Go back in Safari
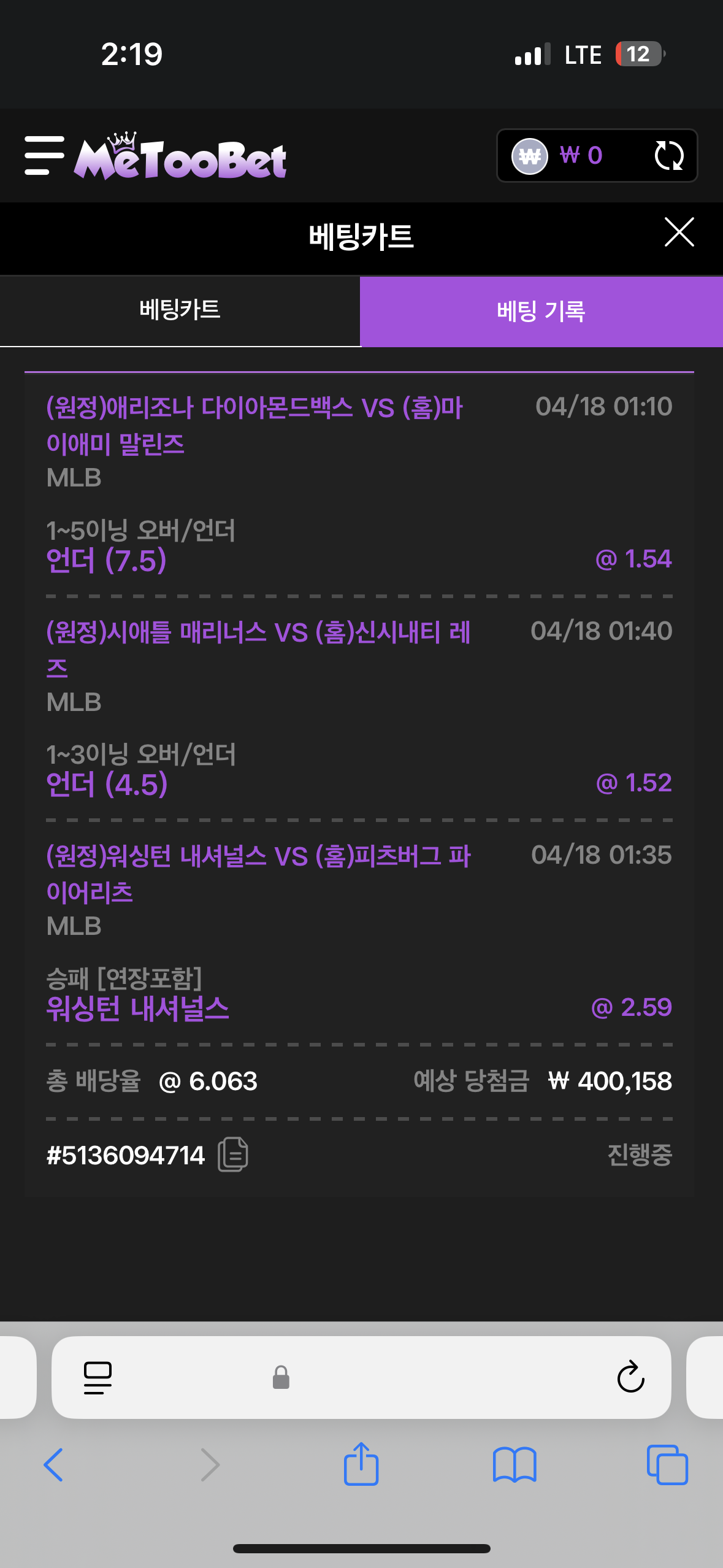This screenshot has width=723, height=1568. click(53, 1465)
